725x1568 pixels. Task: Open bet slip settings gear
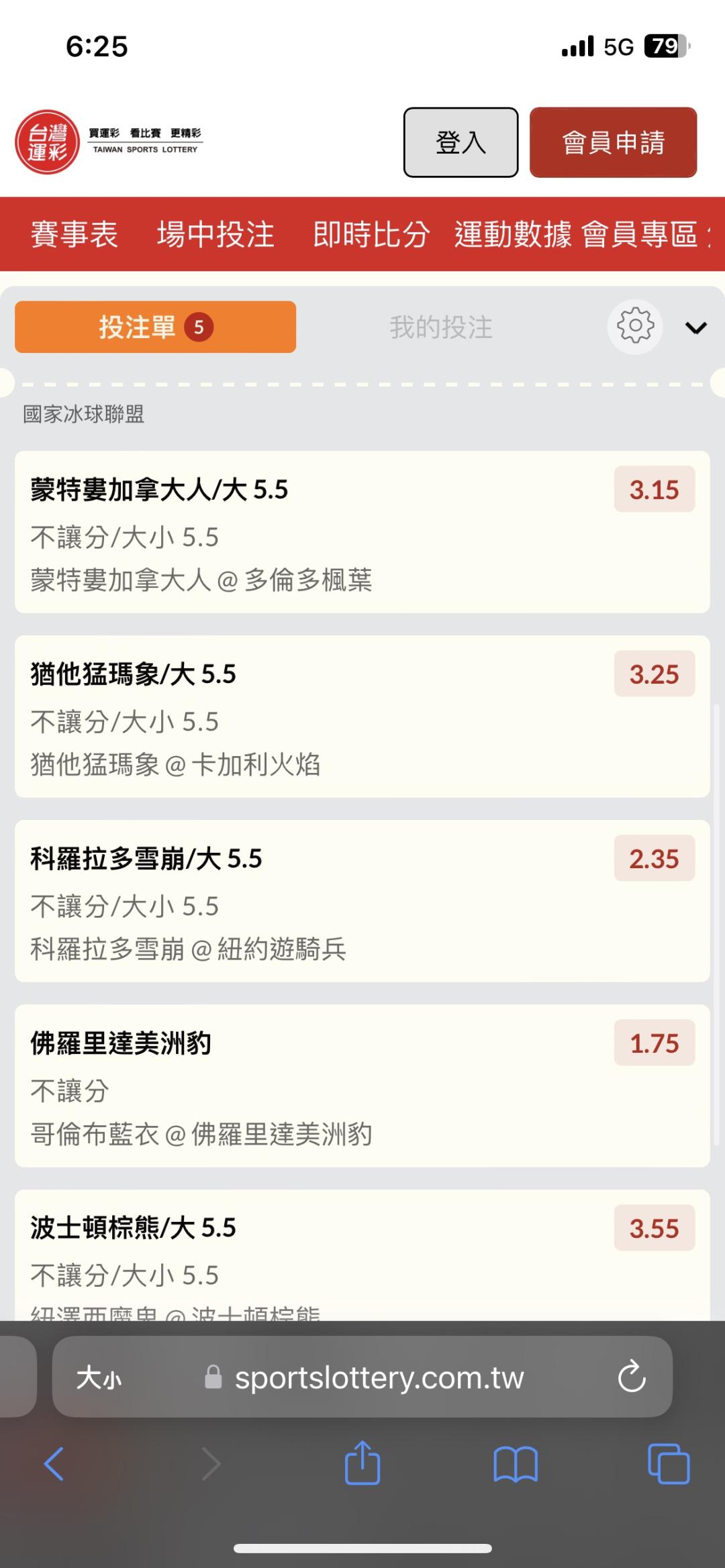click(635, 327)
